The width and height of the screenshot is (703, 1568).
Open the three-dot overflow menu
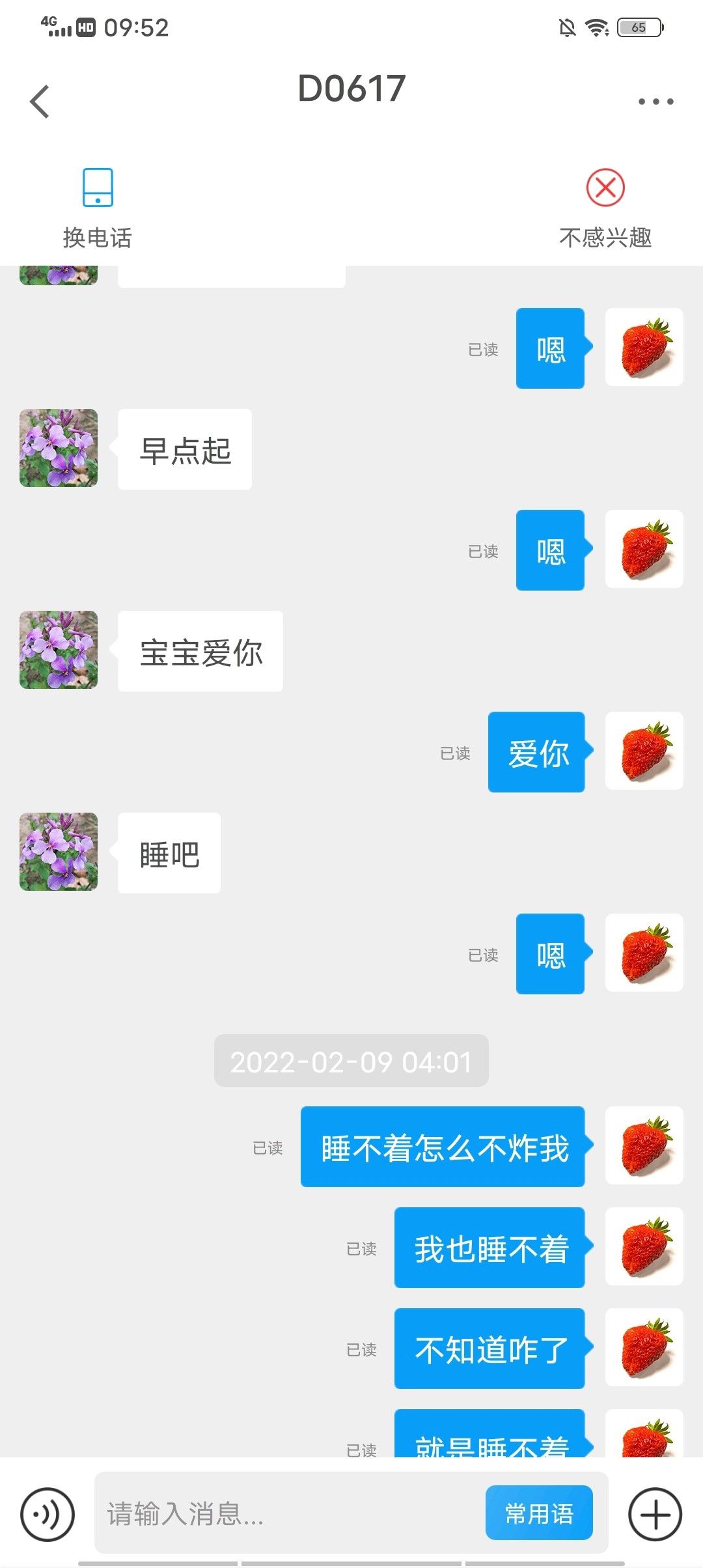(655, 102)
